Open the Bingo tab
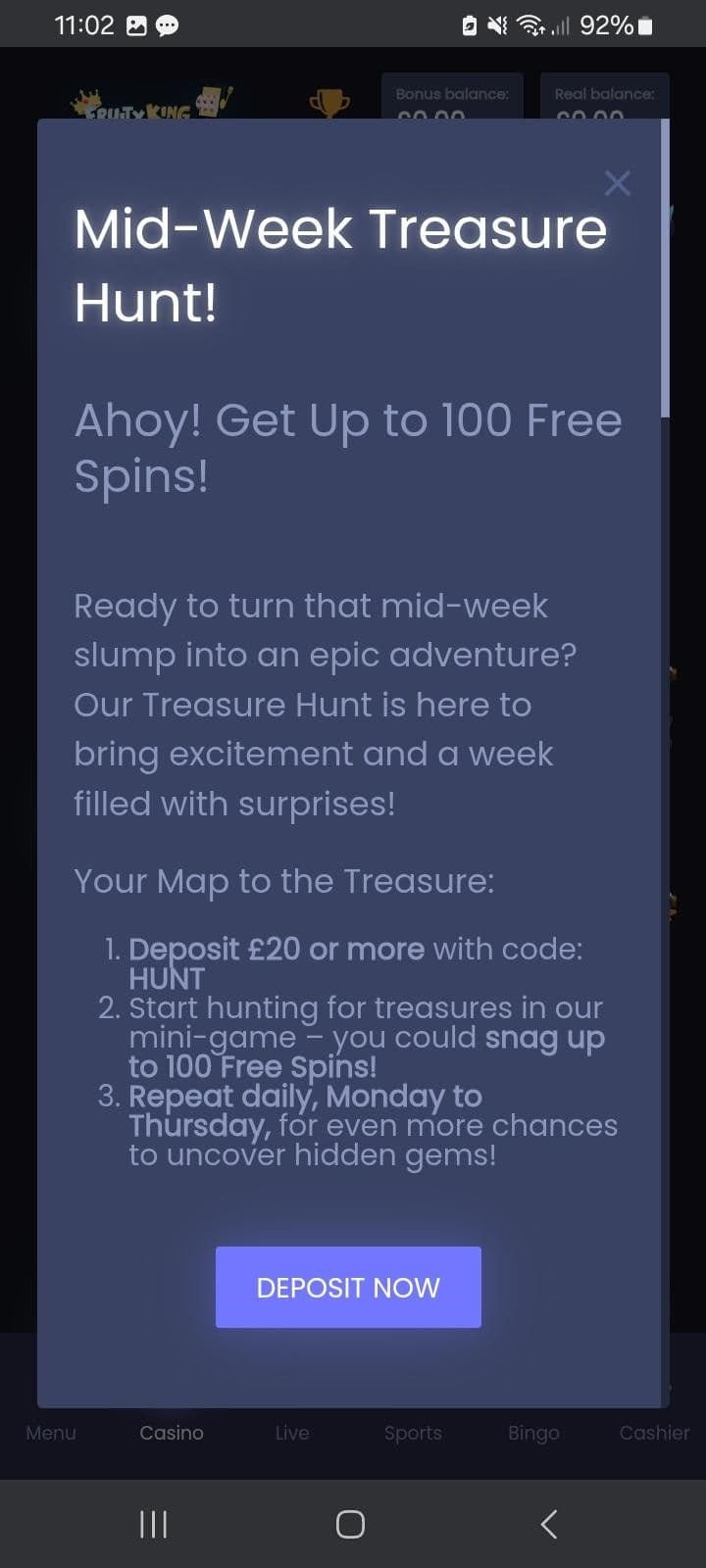The image size is (706, 1568). [x=533, y=1432]
